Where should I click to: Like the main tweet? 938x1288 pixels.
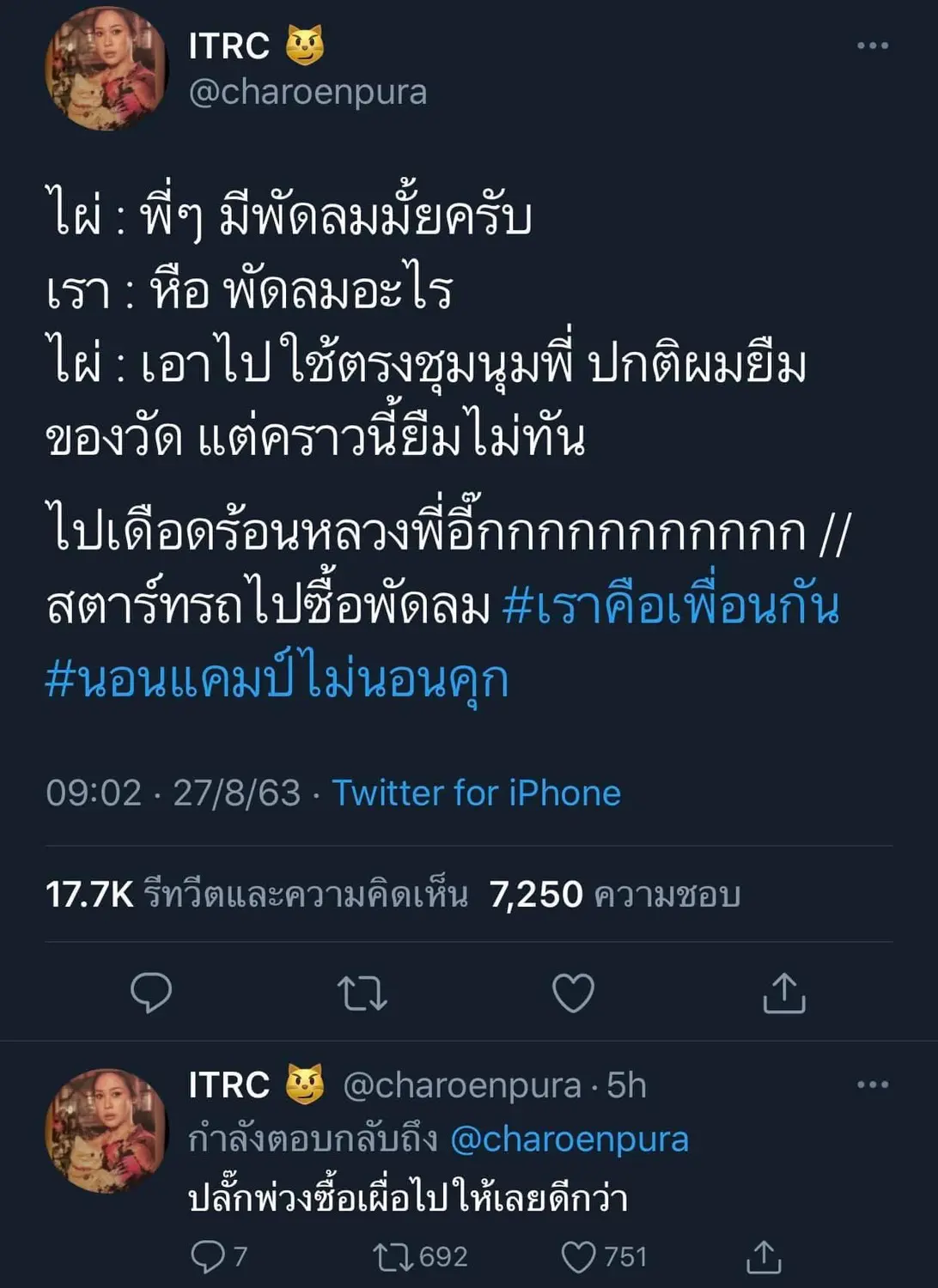tap(573, 993)
